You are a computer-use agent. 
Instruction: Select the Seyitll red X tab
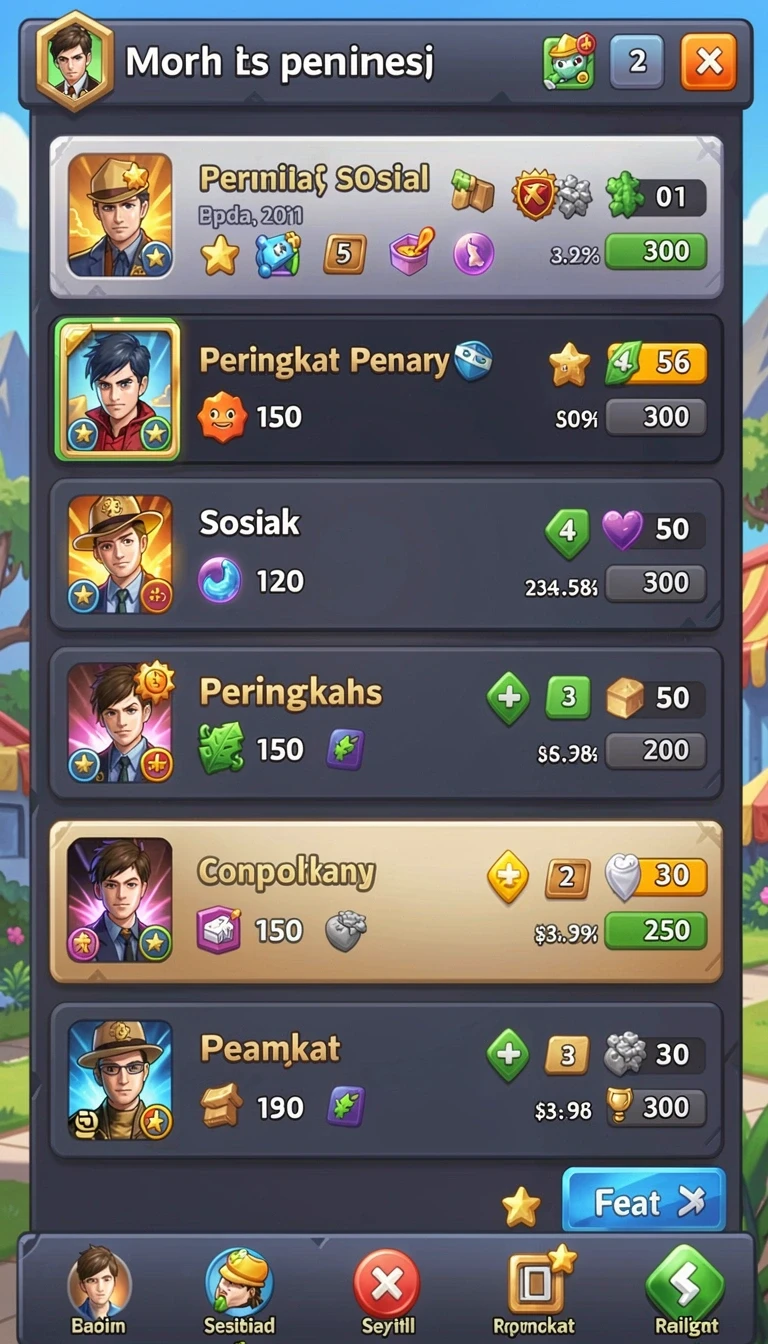pos(387,1290)
